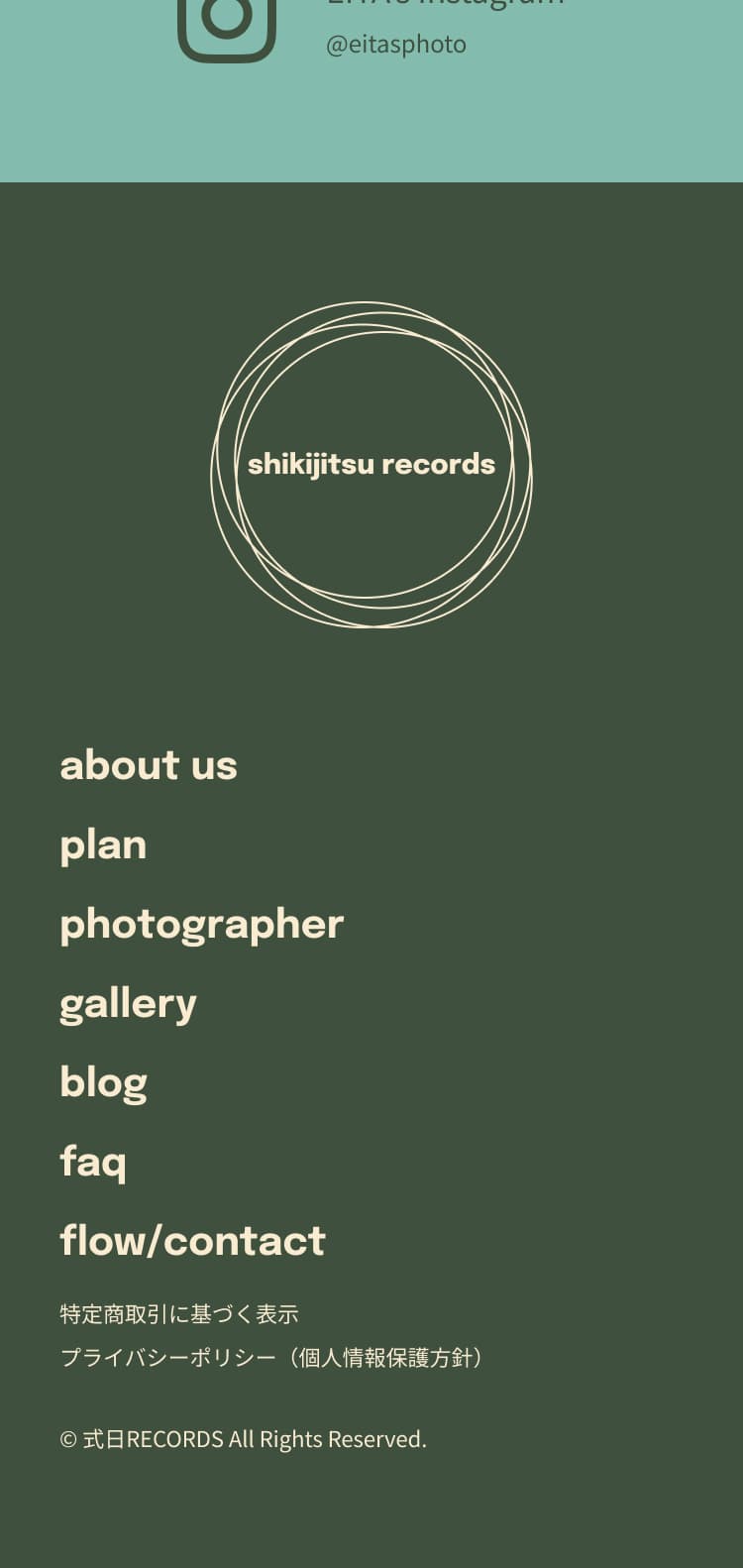Open the plan page

[x=103, y=844]
